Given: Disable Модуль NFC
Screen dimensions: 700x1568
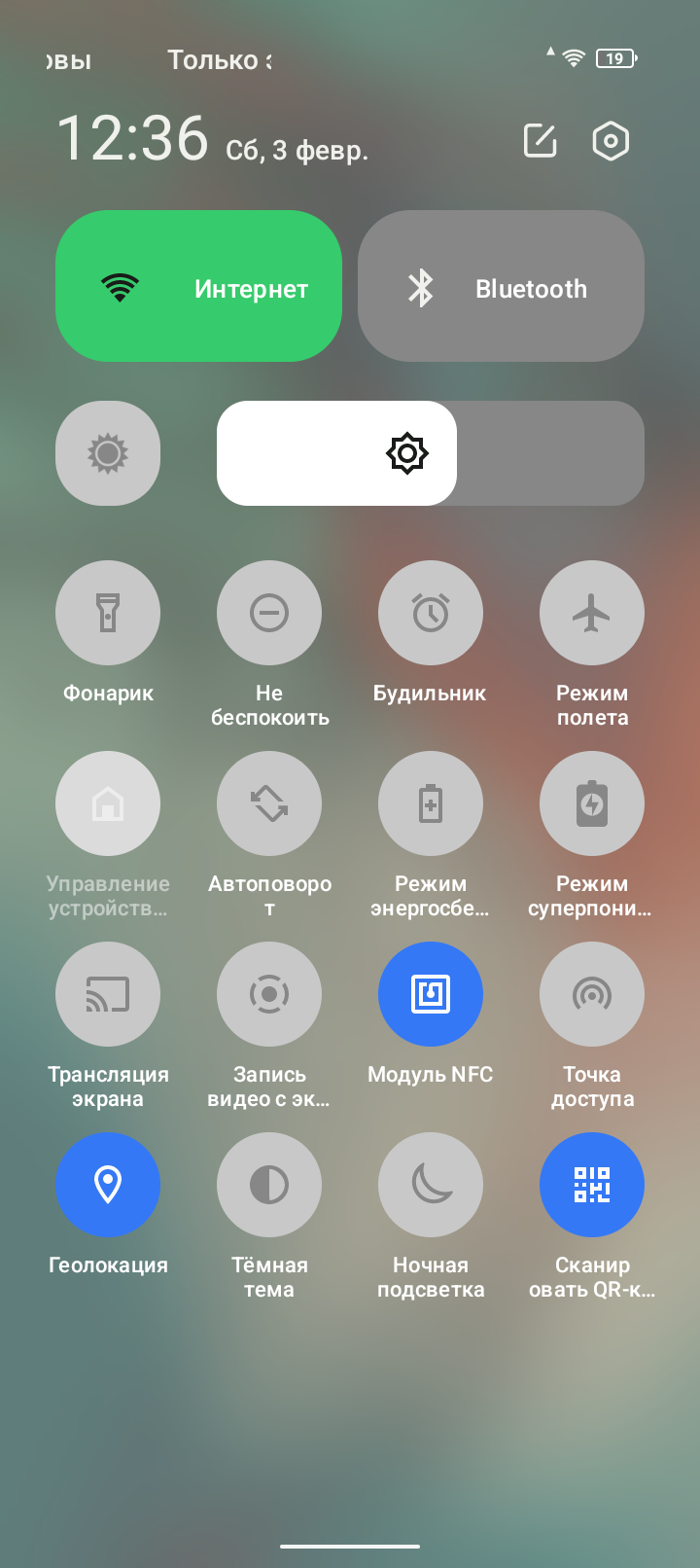Looking at the screenshot, I should click(x=431, y=994).
